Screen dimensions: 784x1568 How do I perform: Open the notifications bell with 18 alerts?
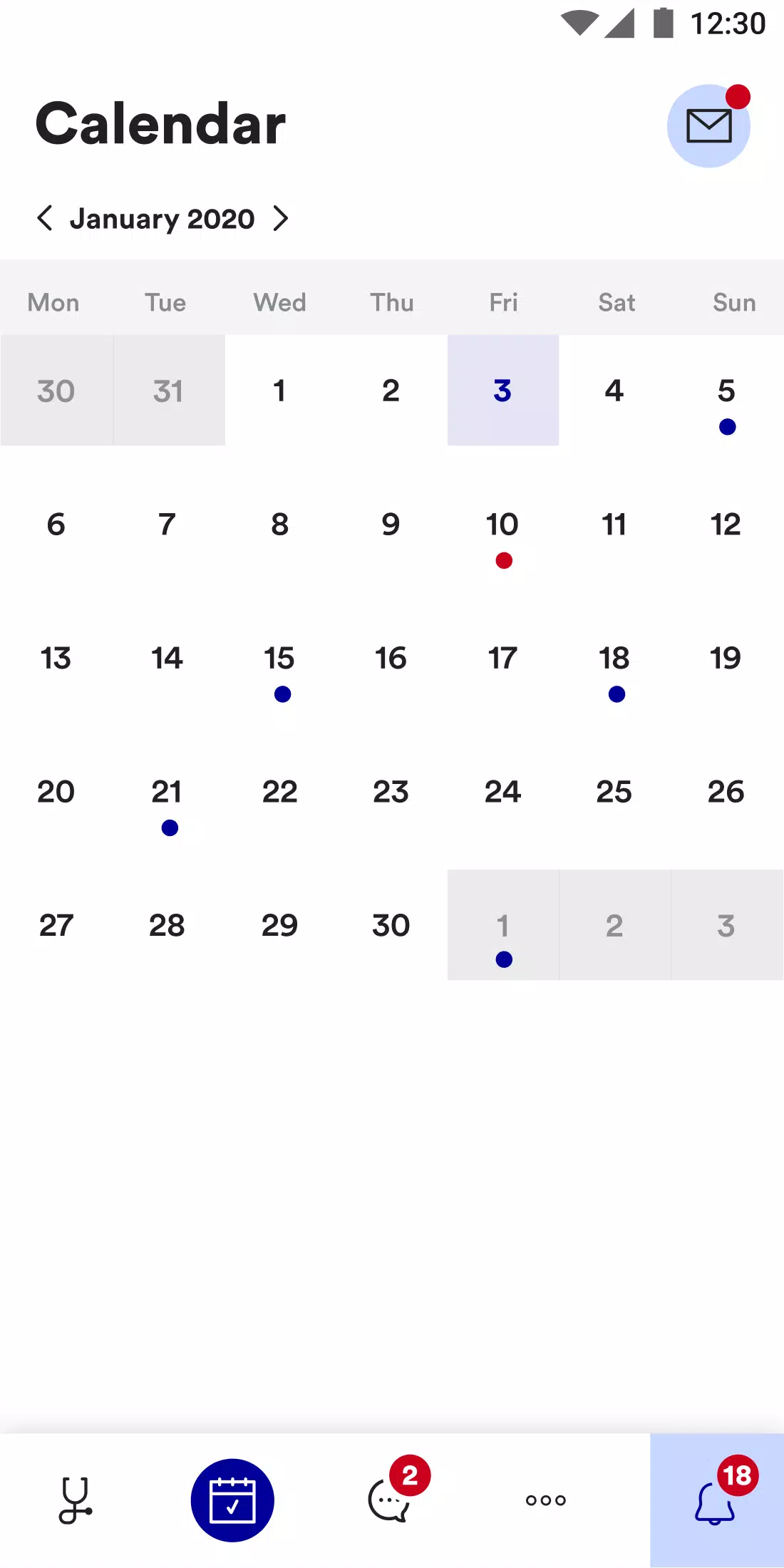716,1500
